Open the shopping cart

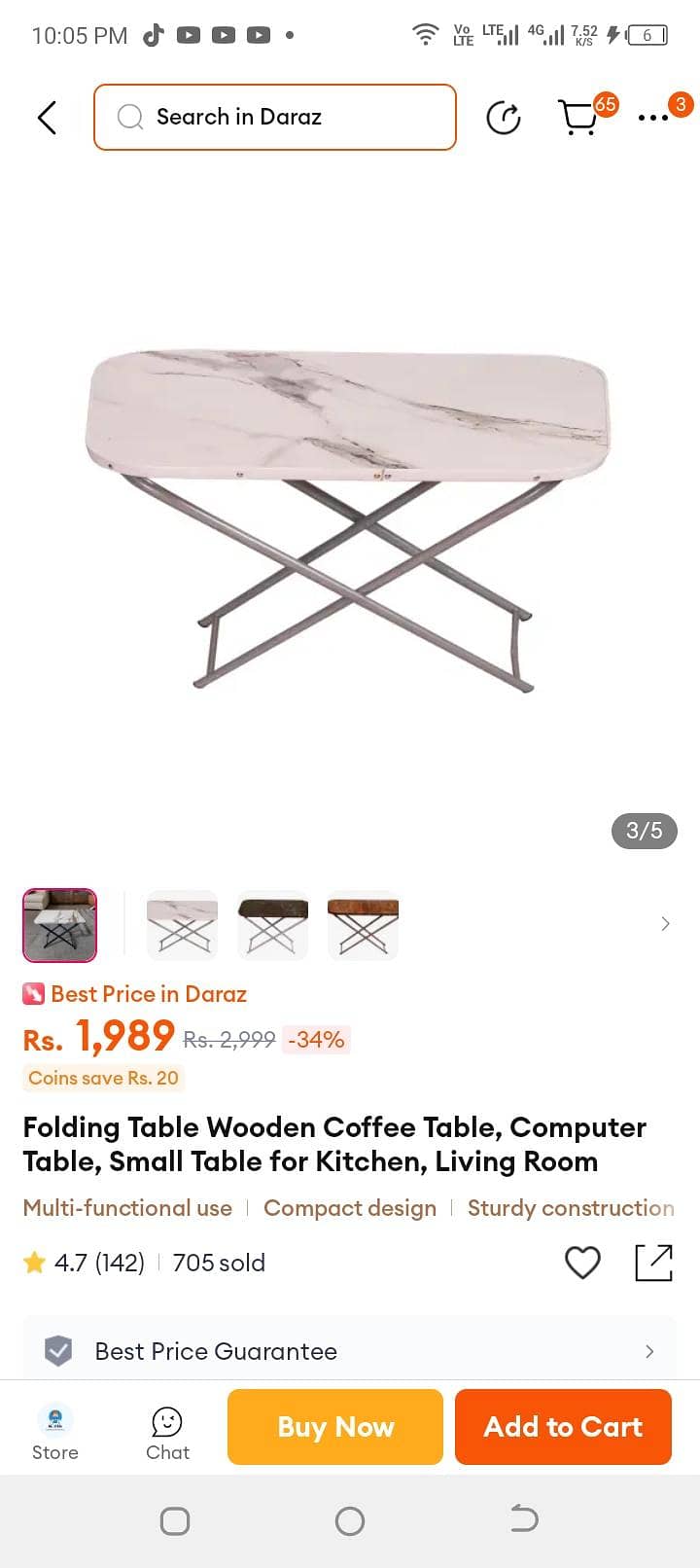(x=579, y=117)
